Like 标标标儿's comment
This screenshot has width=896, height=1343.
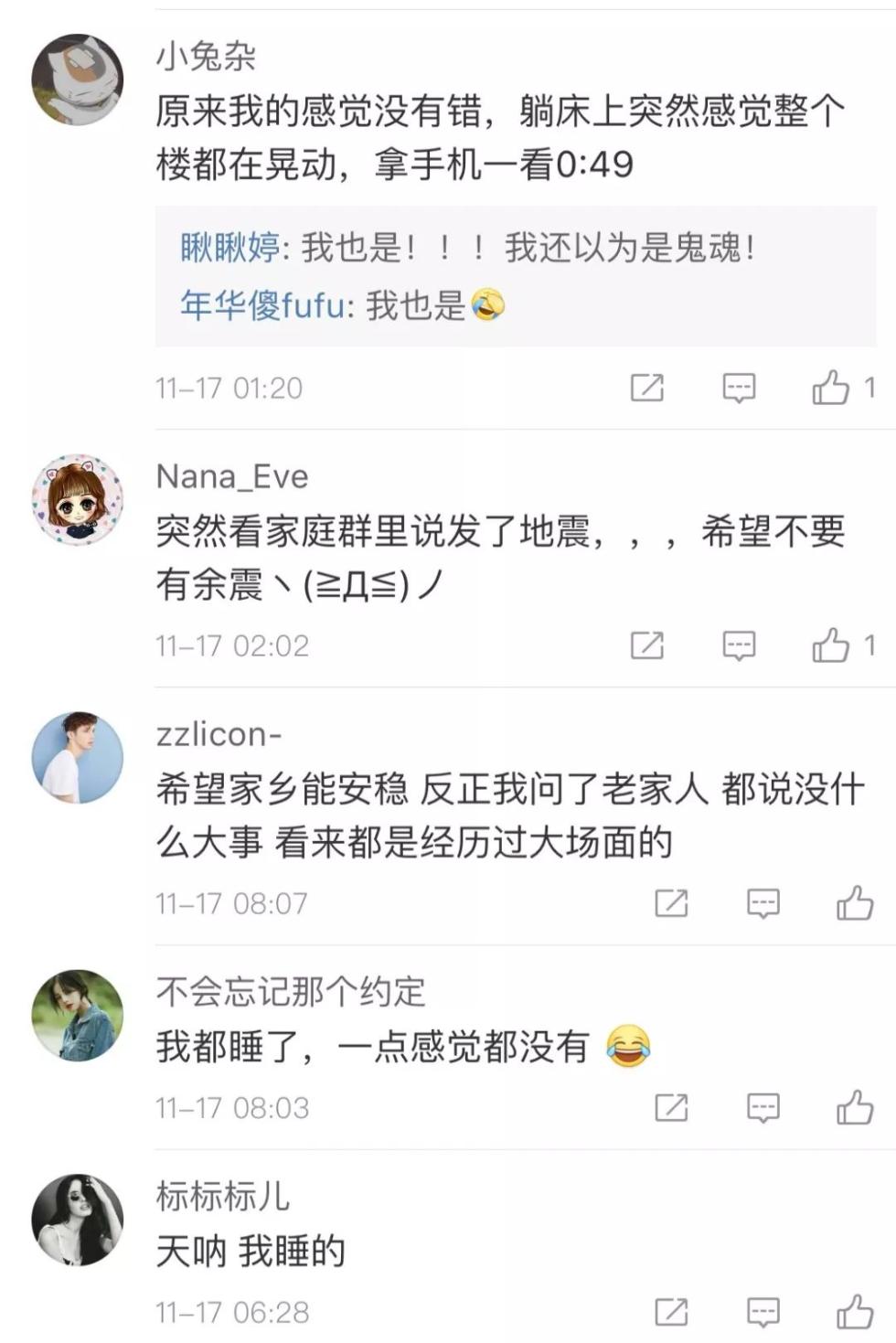(x=855, y=1313)
